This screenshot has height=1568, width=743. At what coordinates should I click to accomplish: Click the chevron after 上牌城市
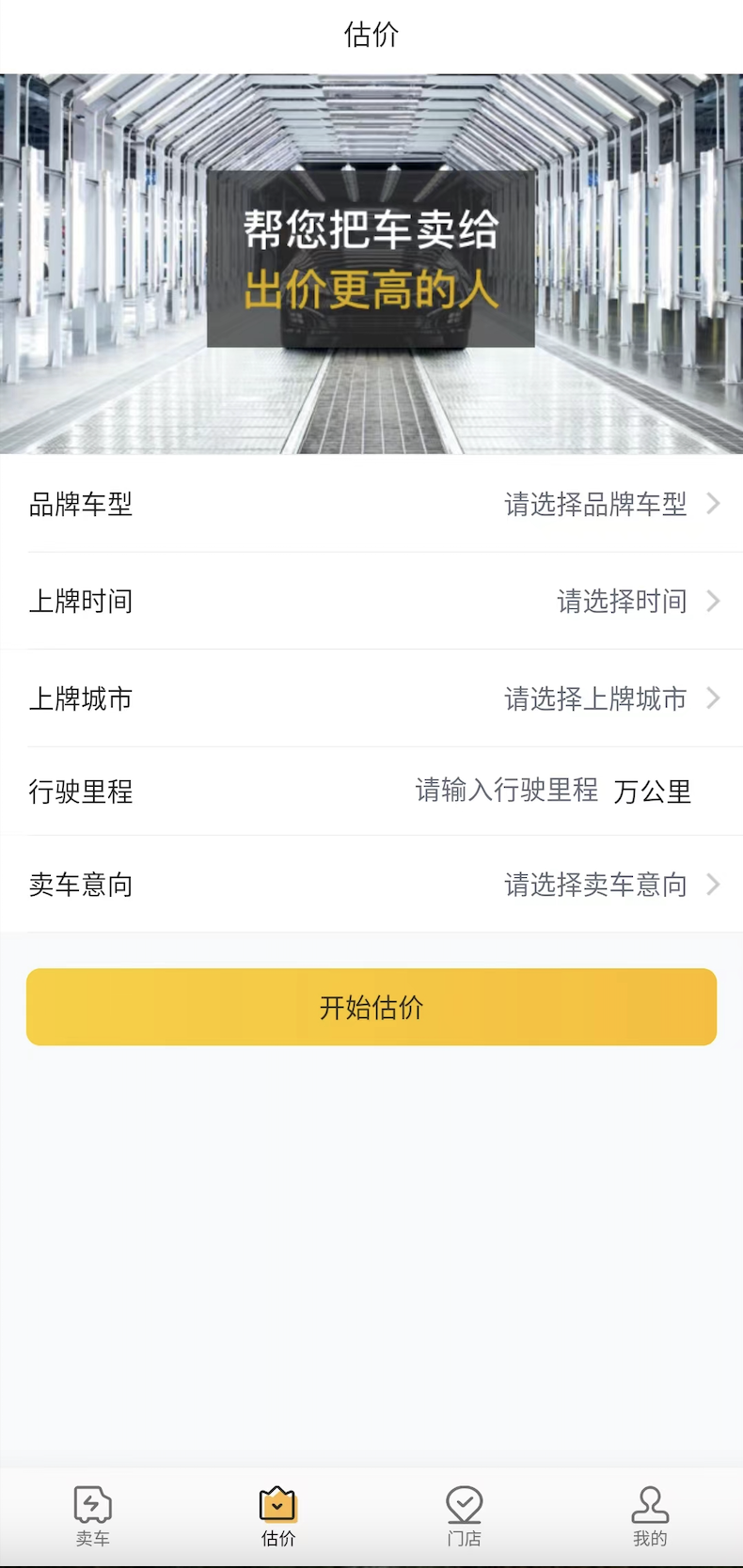pos(715,699)
